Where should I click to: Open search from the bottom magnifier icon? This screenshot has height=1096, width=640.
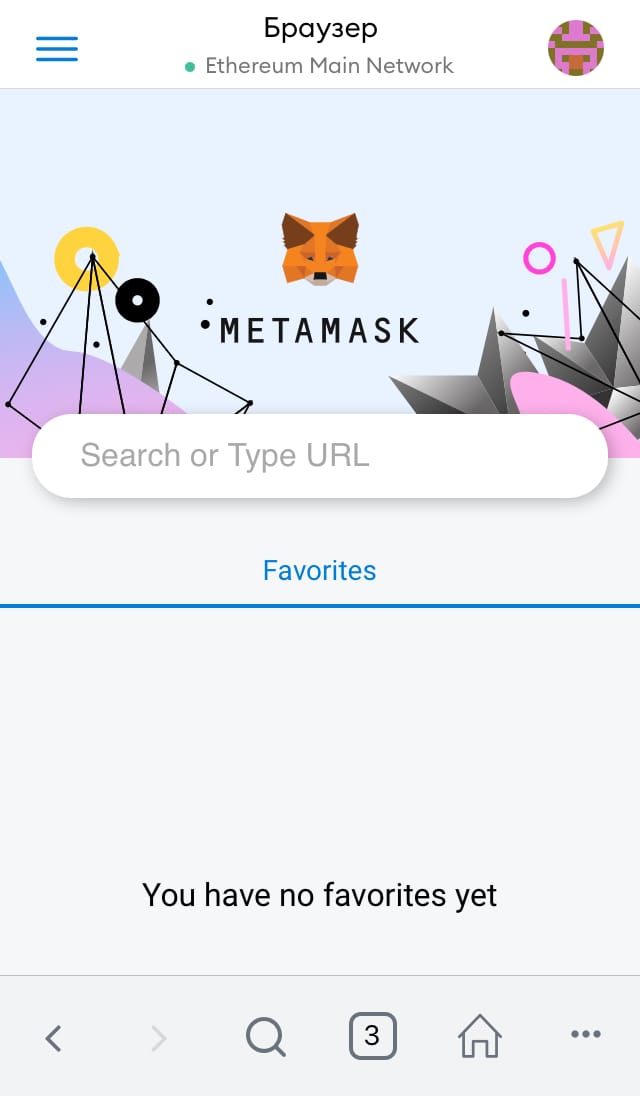point(266,1037)
